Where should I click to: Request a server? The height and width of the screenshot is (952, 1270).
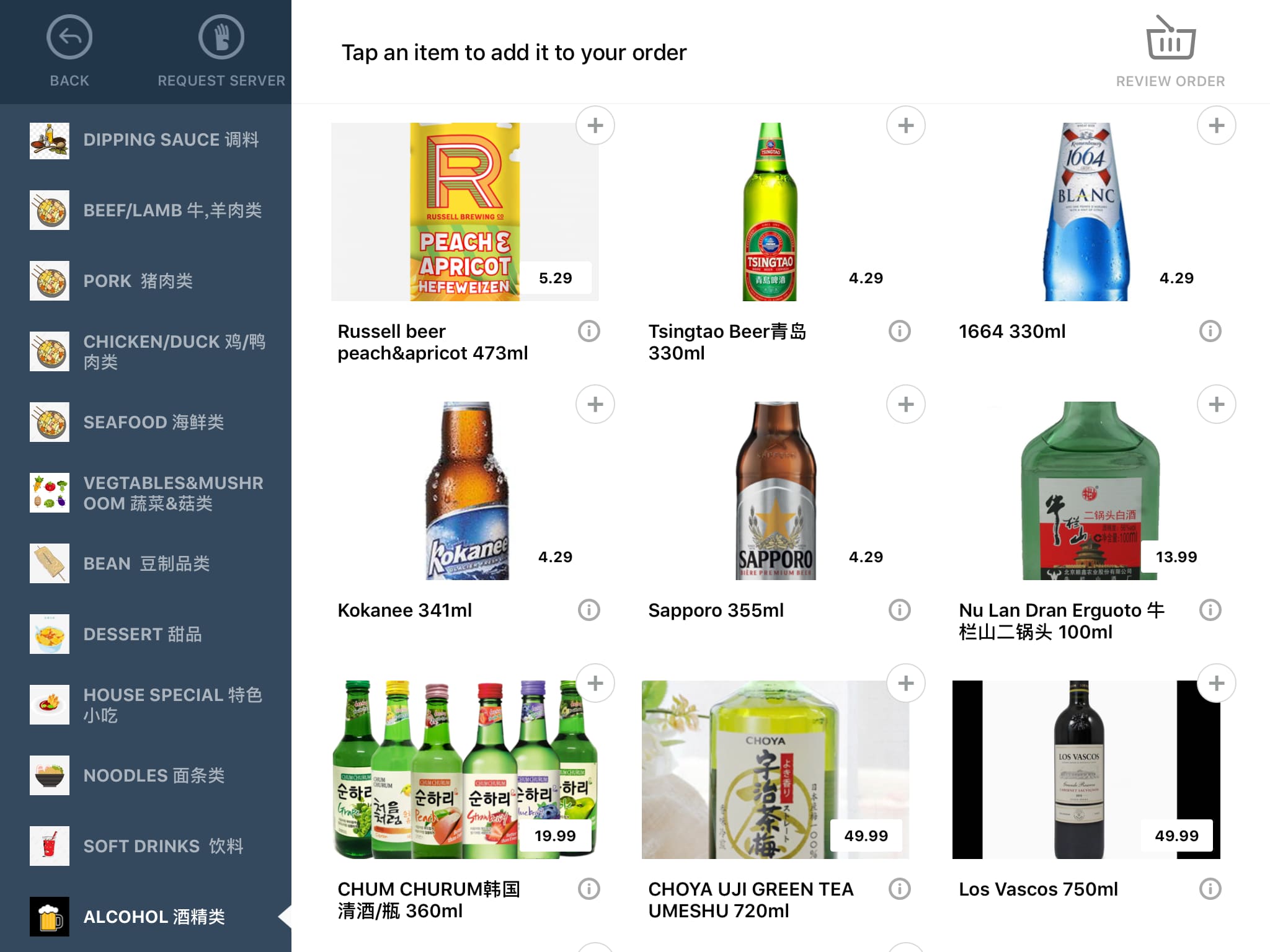click(x=221, y=51)
